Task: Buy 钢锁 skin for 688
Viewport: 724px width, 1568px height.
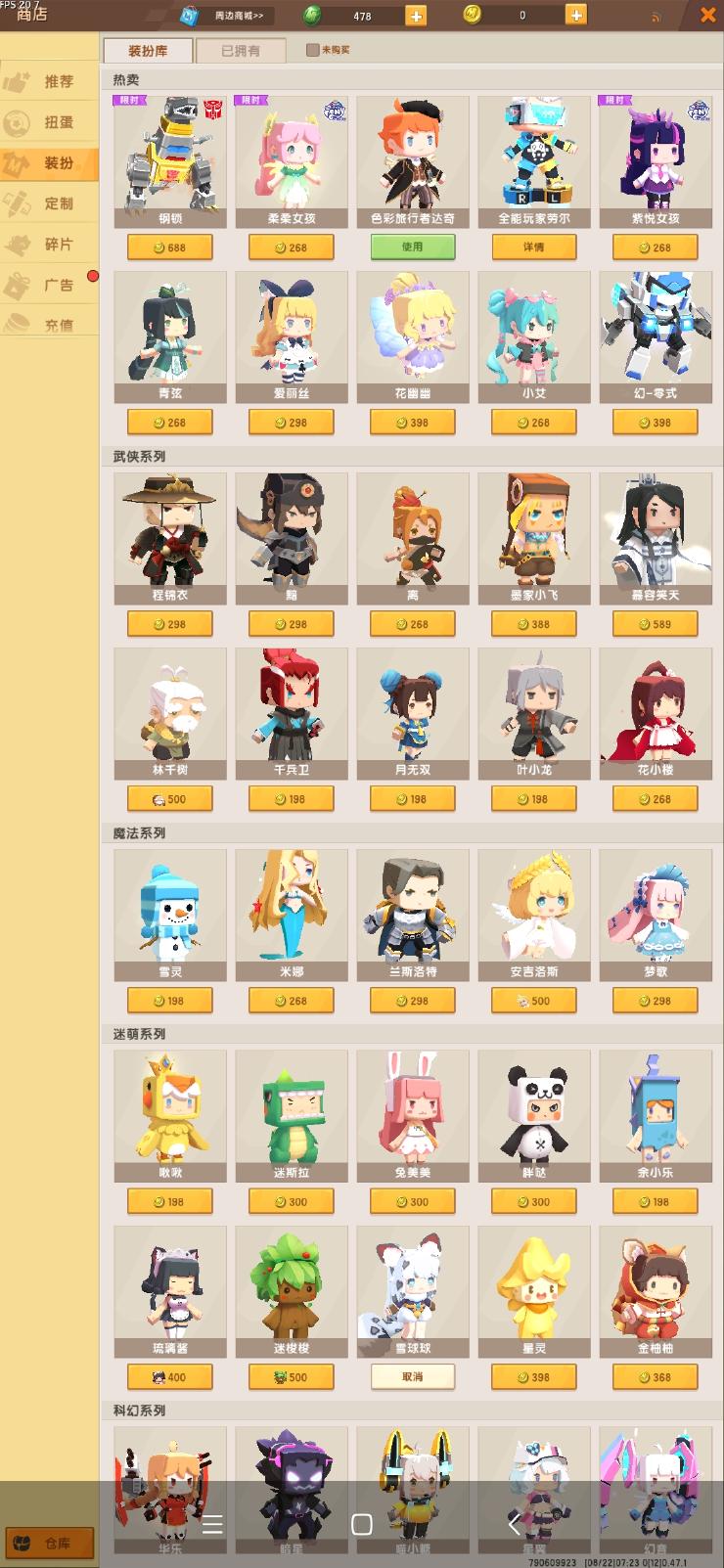Action: pyautogui.click(x=169, y=247)
